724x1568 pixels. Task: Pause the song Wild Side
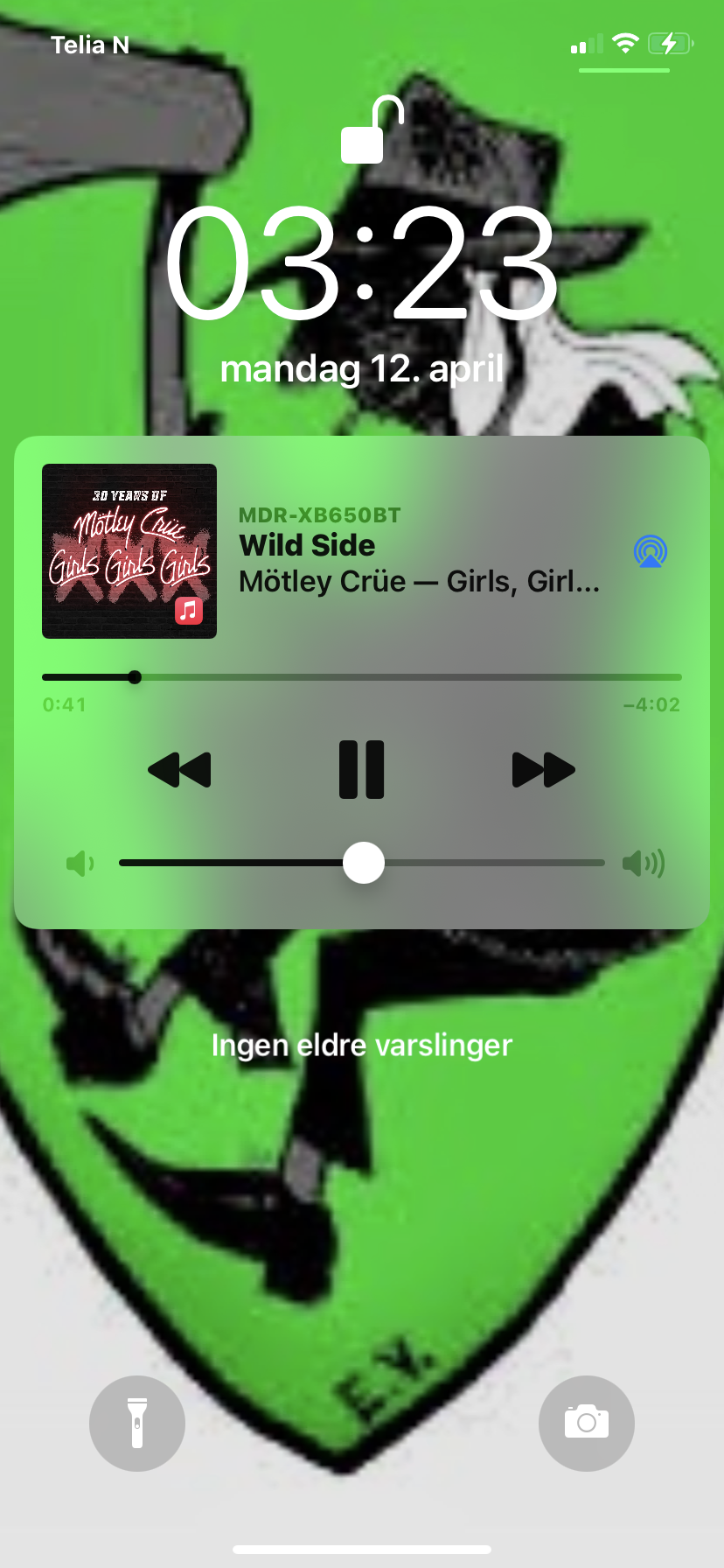[x=361, y=770]
